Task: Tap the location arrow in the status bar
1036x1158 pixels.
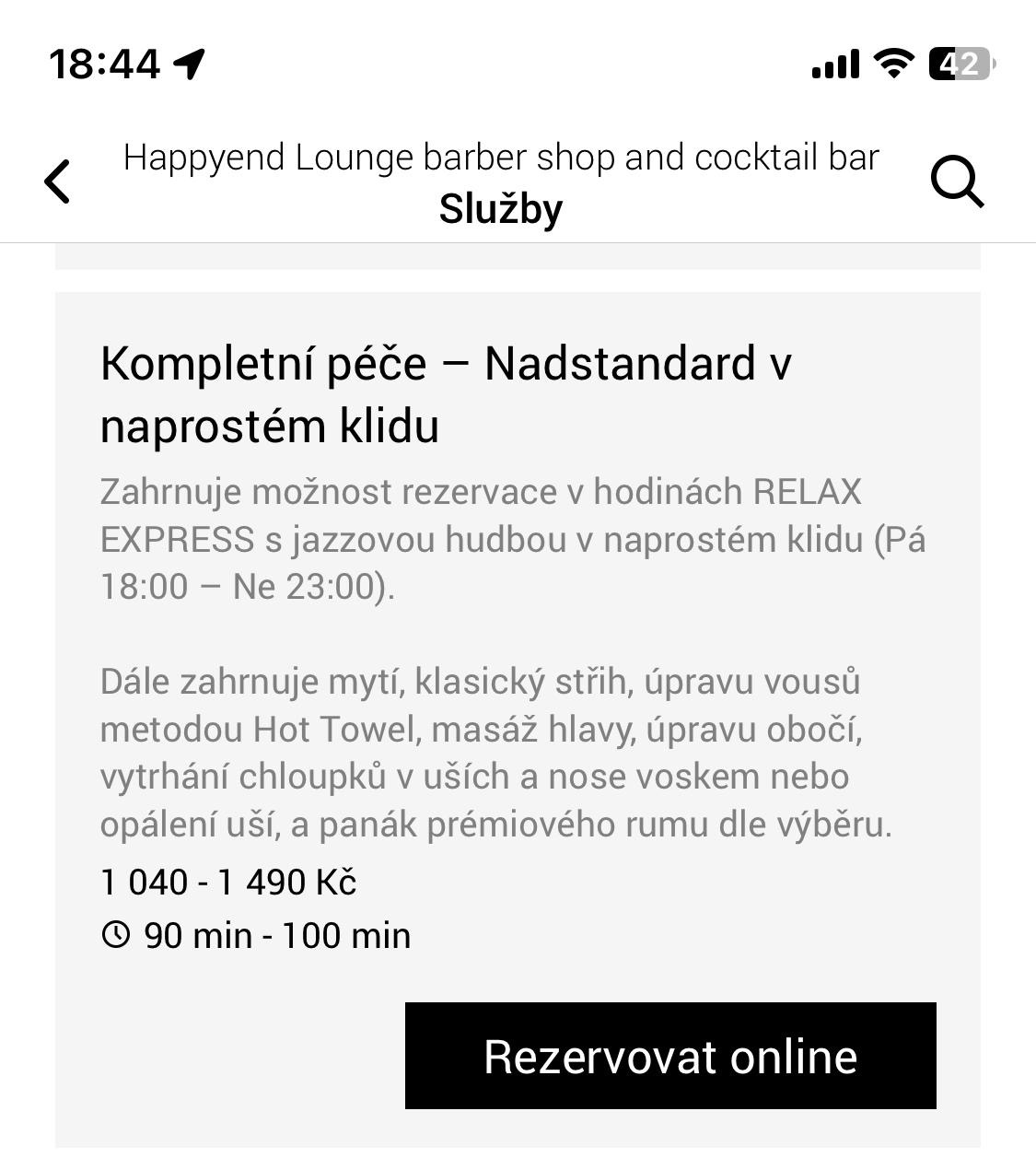Action: 189,64
